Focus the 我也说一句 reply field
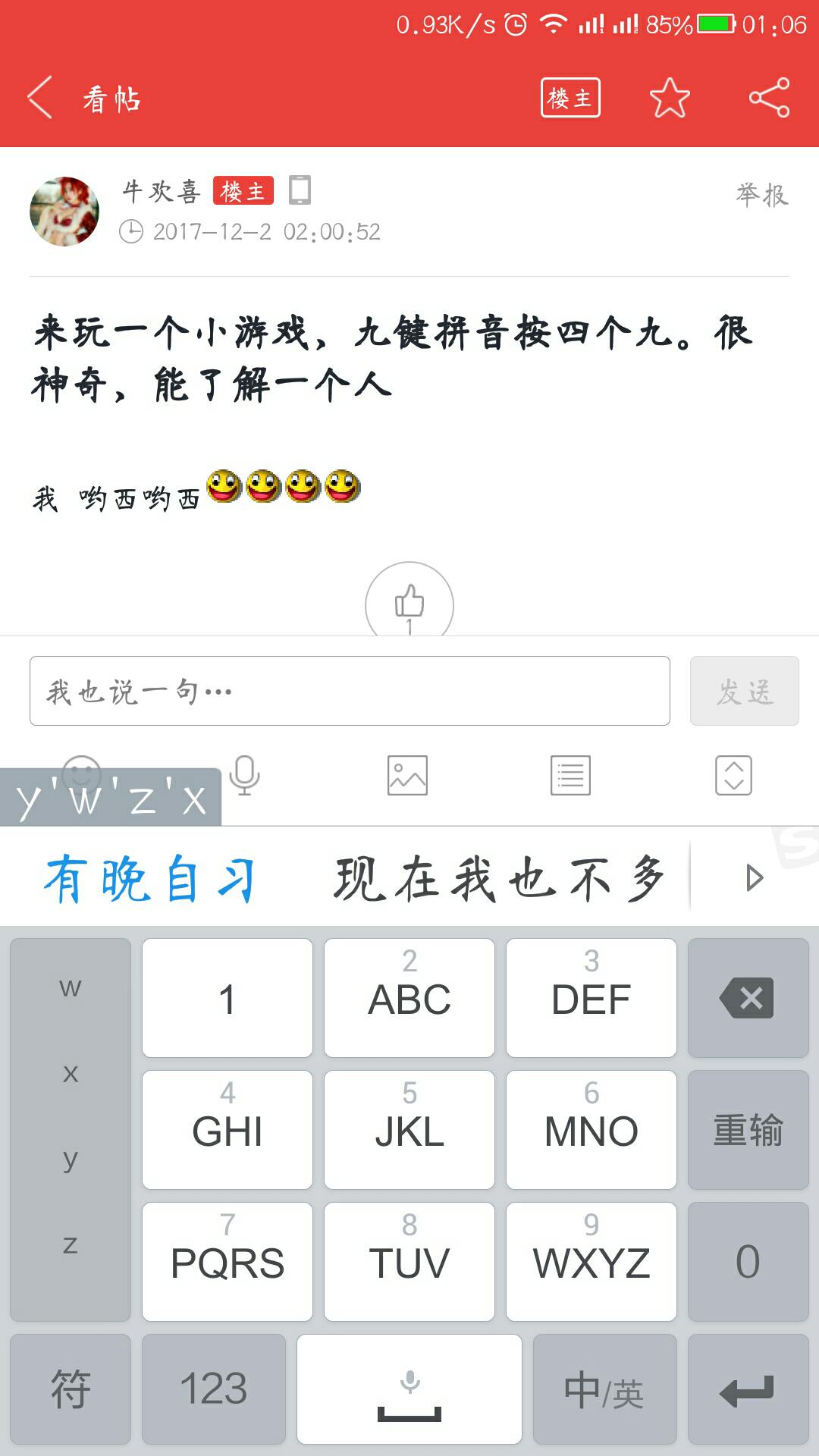The width and height of the screenshot is (819, 1456). pyautogui.click(x=350, y=691)
